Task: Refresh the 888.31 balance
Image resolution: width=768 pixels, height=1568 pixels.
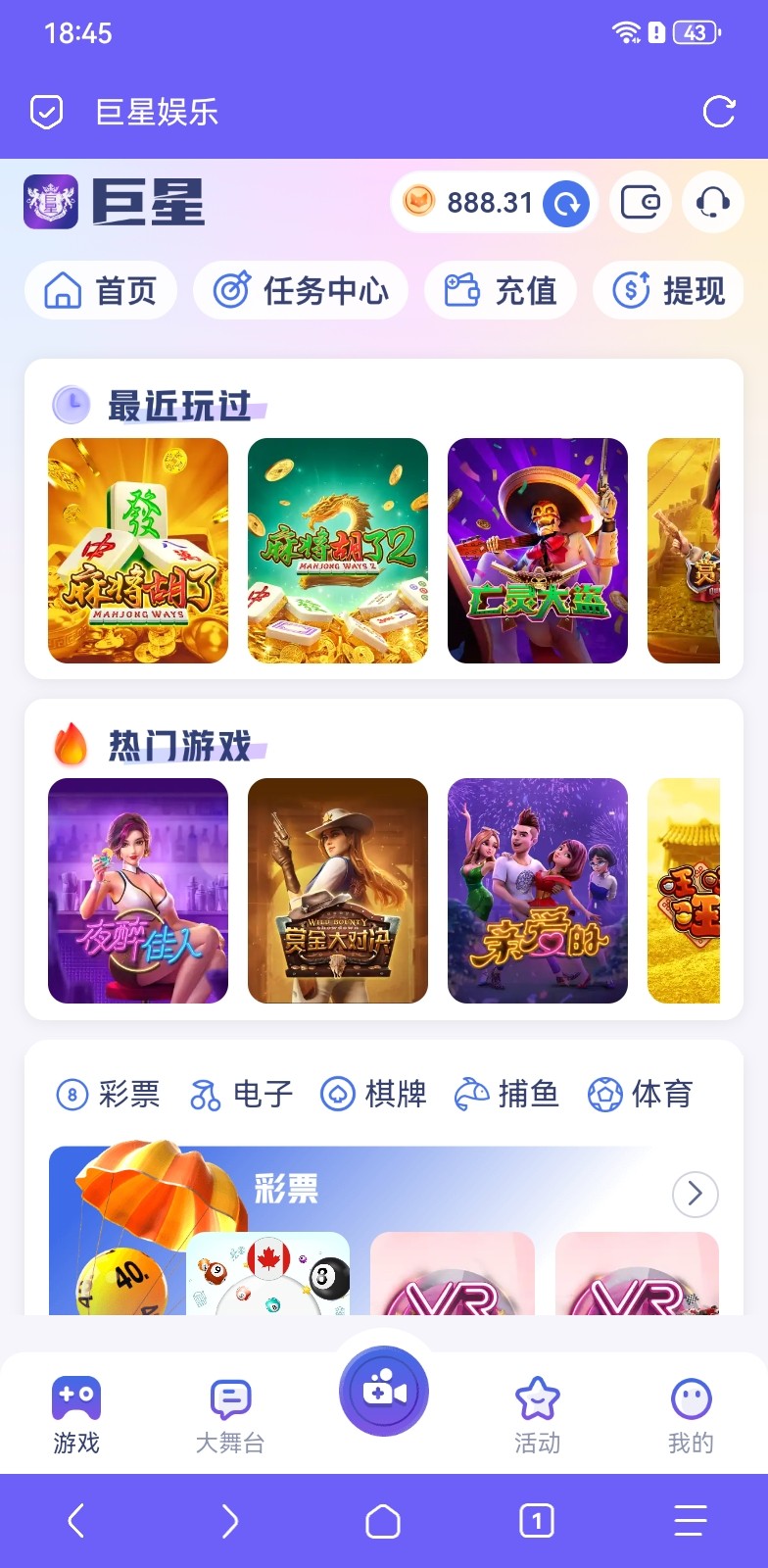Action: [x=567, y=204]
